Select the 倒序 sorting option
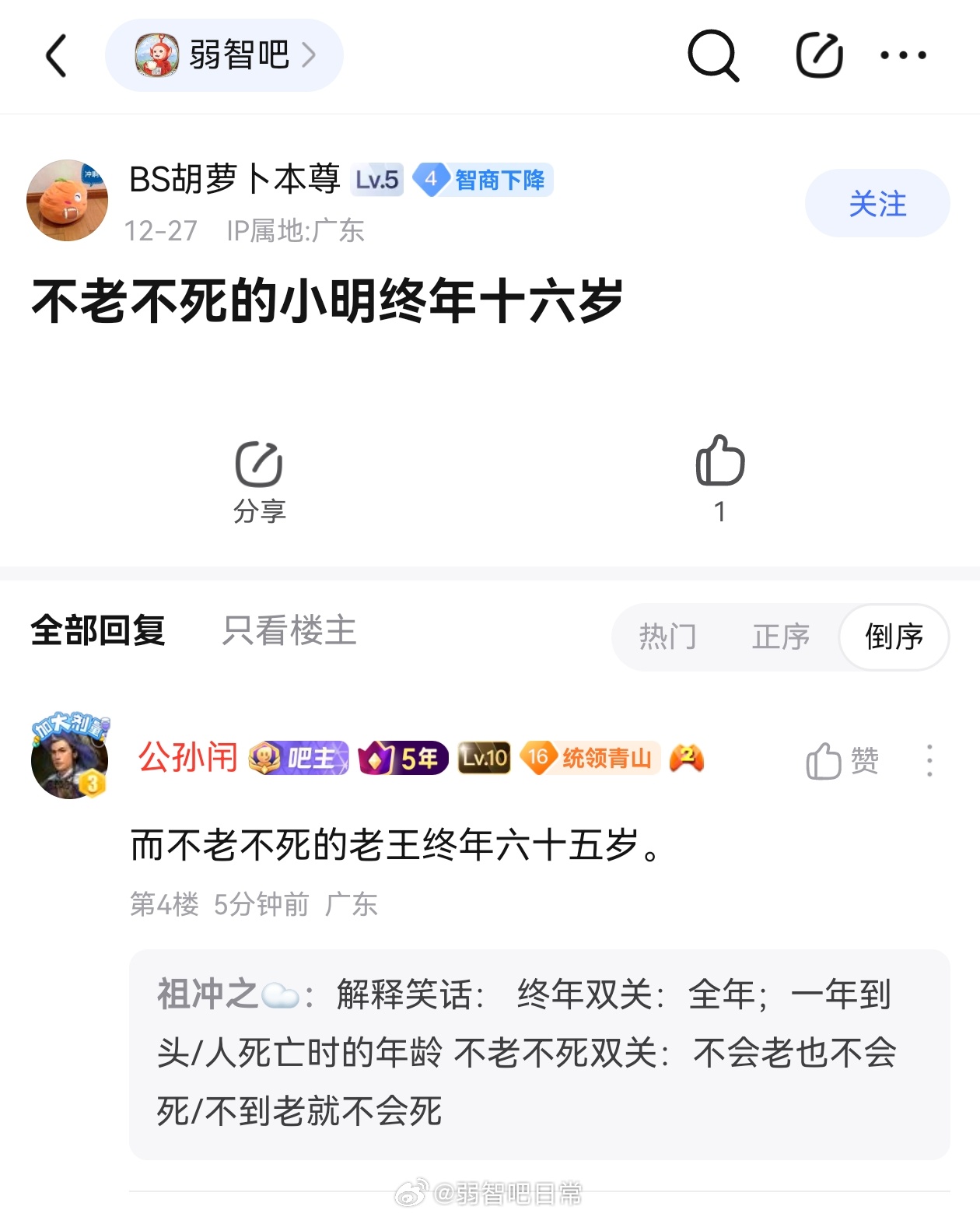 [x=894, y=637]
